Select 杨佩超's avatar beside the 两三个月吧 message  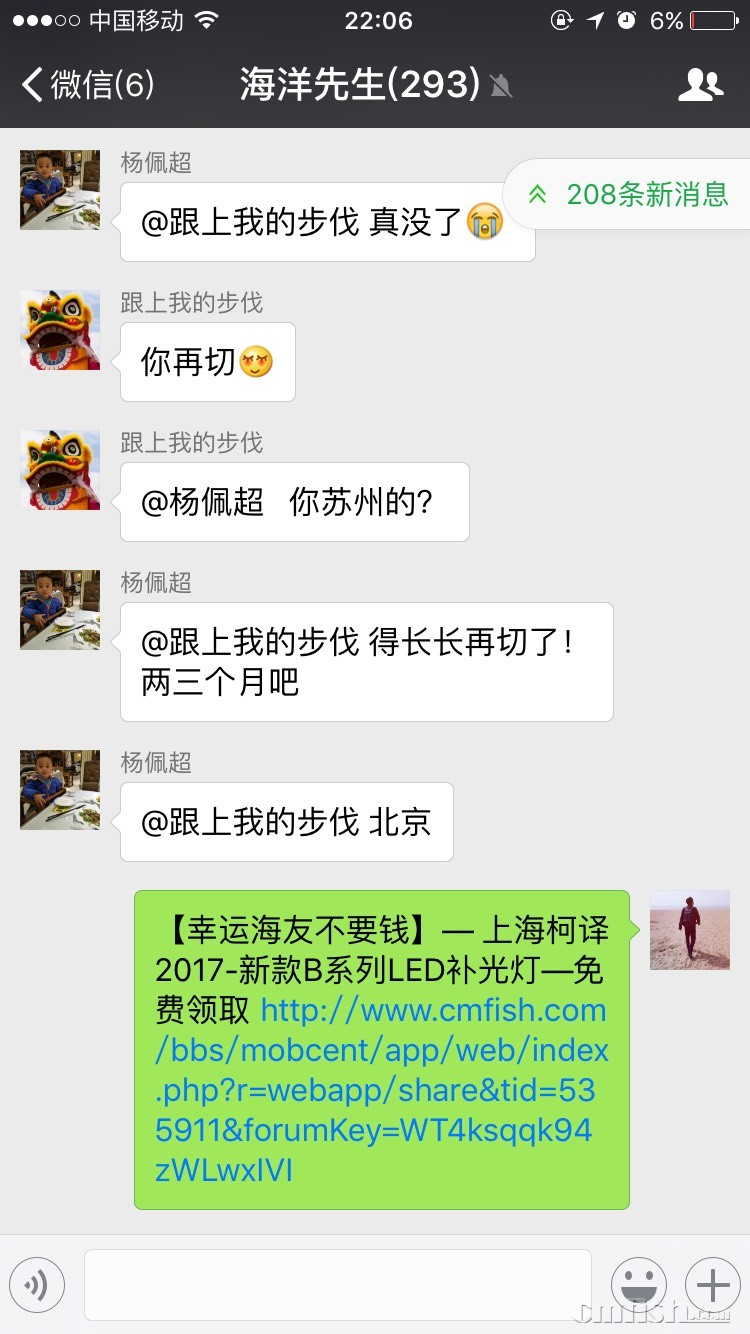(60, 610)
